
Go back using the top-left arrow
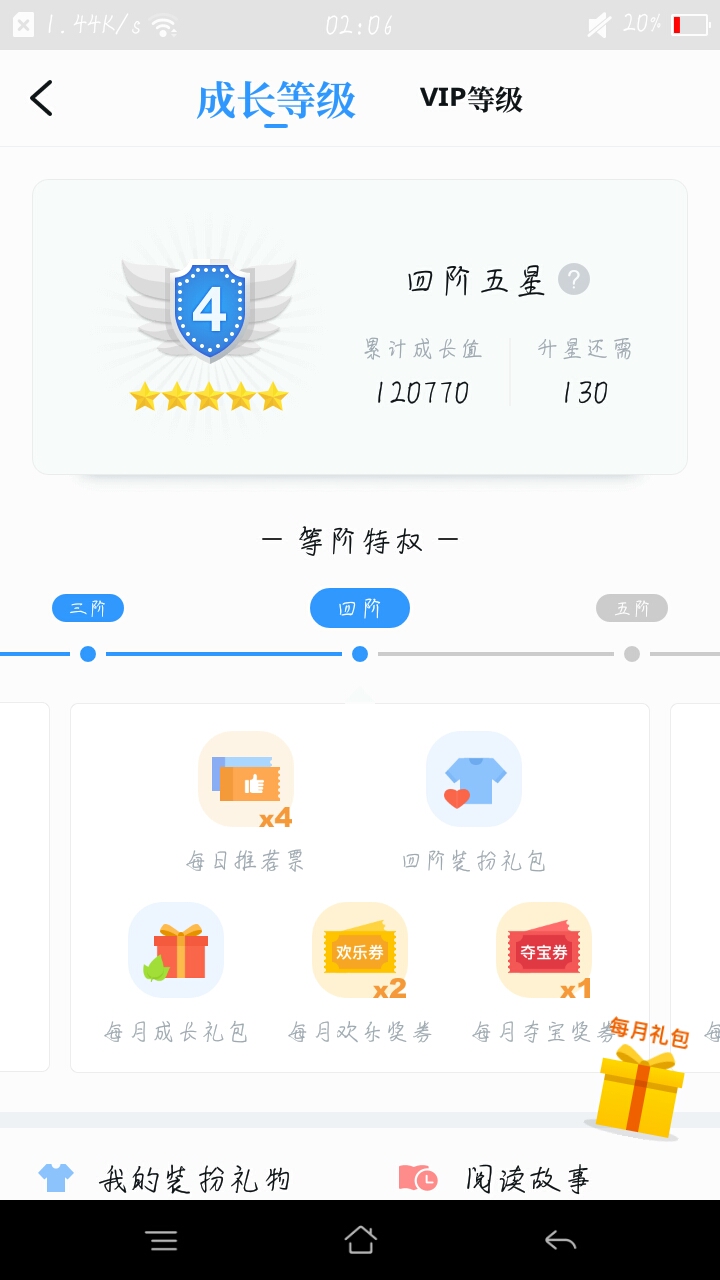pos(41,98)
